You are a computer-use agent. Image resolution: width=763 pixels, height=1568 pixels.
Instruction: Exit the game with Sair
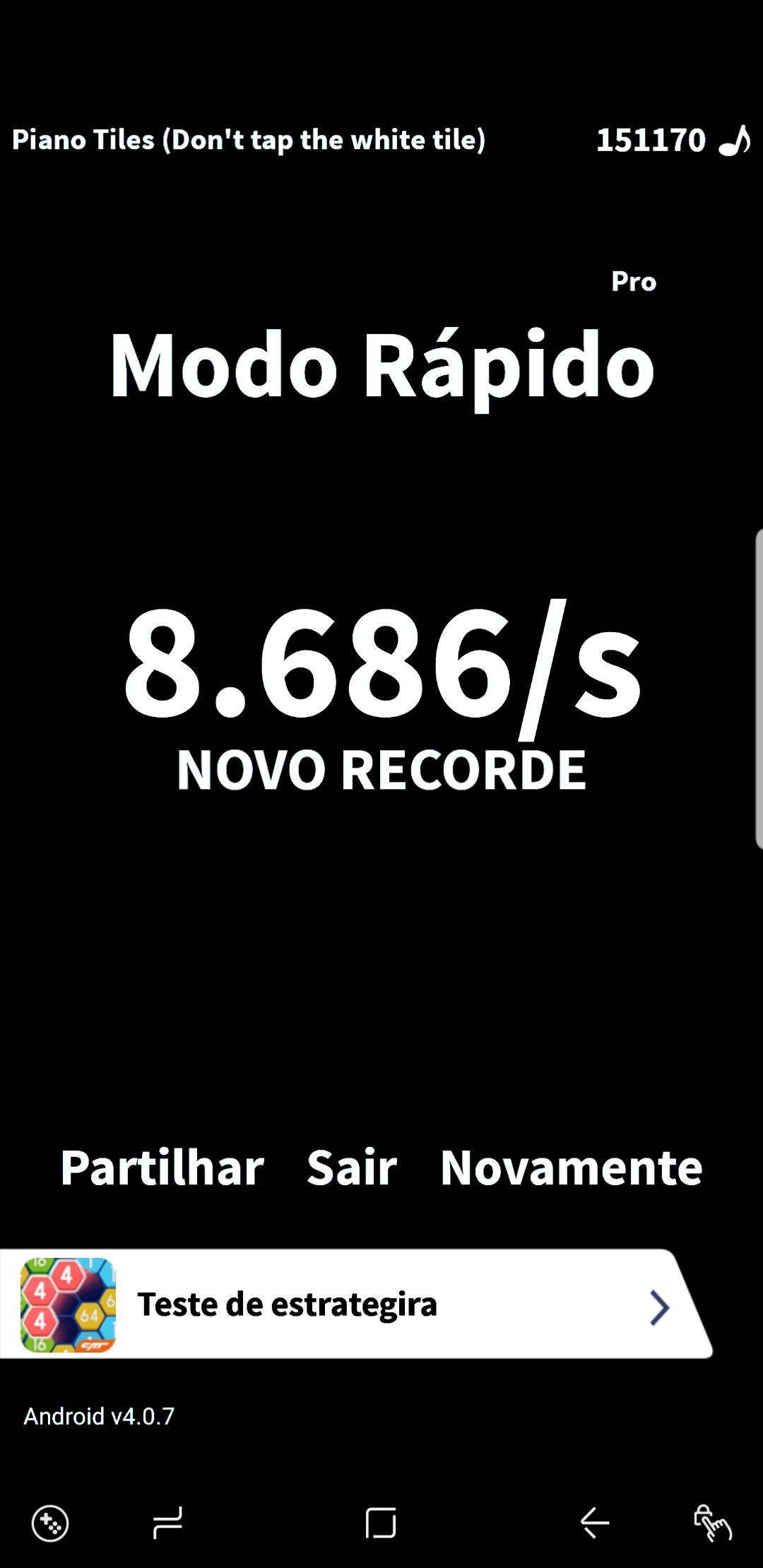(352, 1168)
